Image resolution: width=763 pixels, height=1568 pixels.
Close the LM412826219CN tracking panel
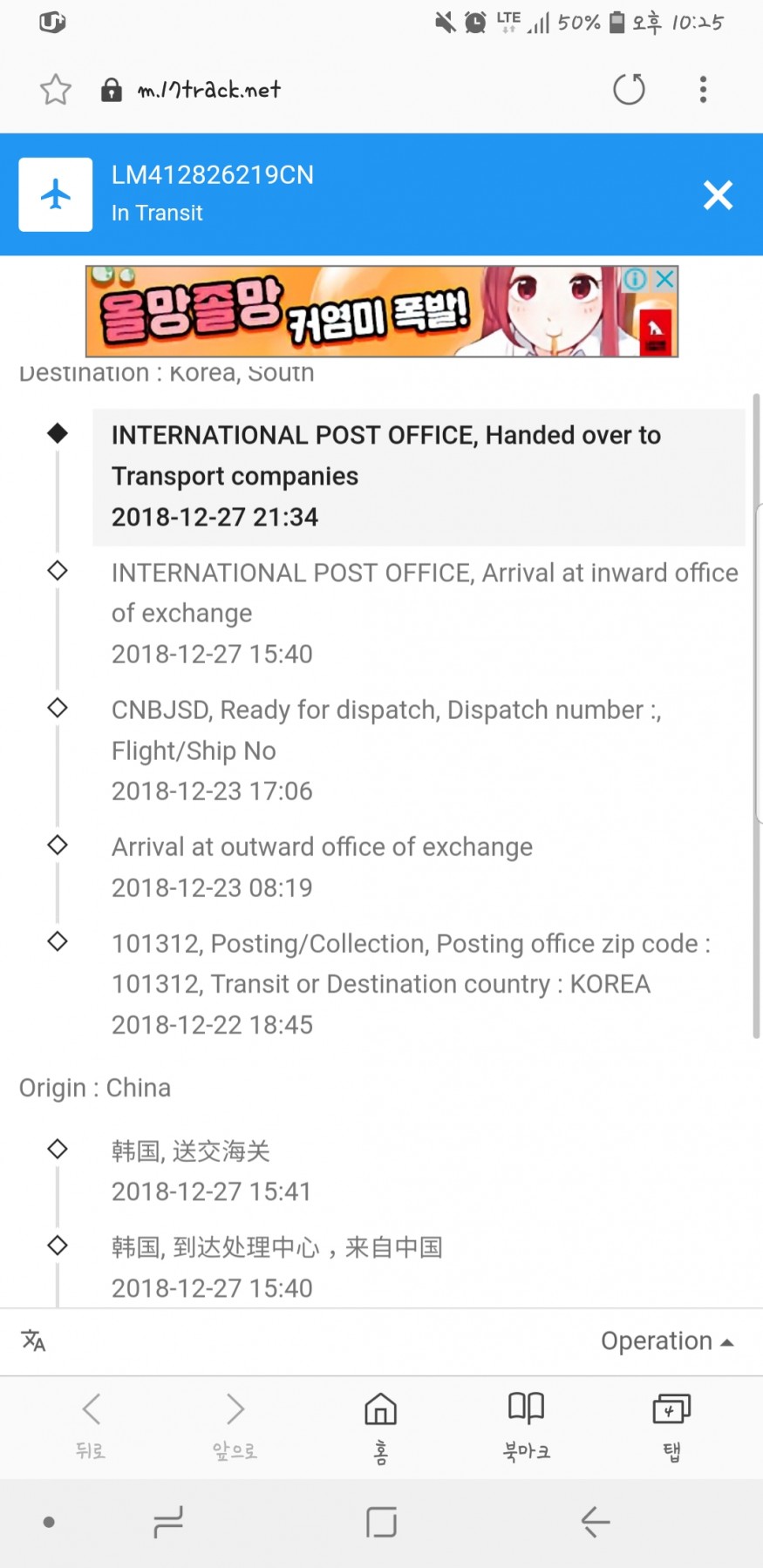tap(718, 195)
